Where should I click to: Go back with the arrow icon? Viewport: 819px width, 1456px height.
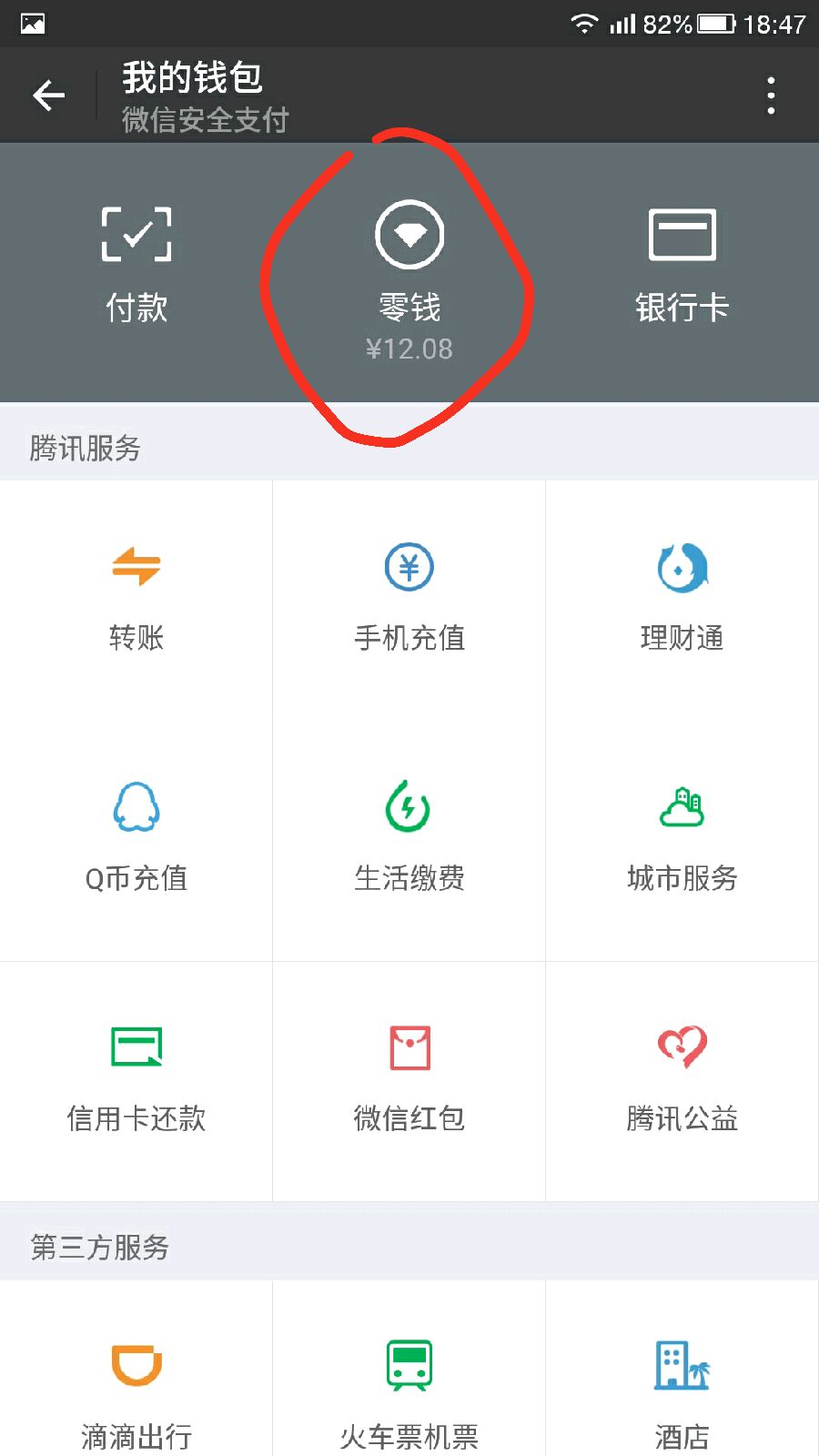point(49,95)
